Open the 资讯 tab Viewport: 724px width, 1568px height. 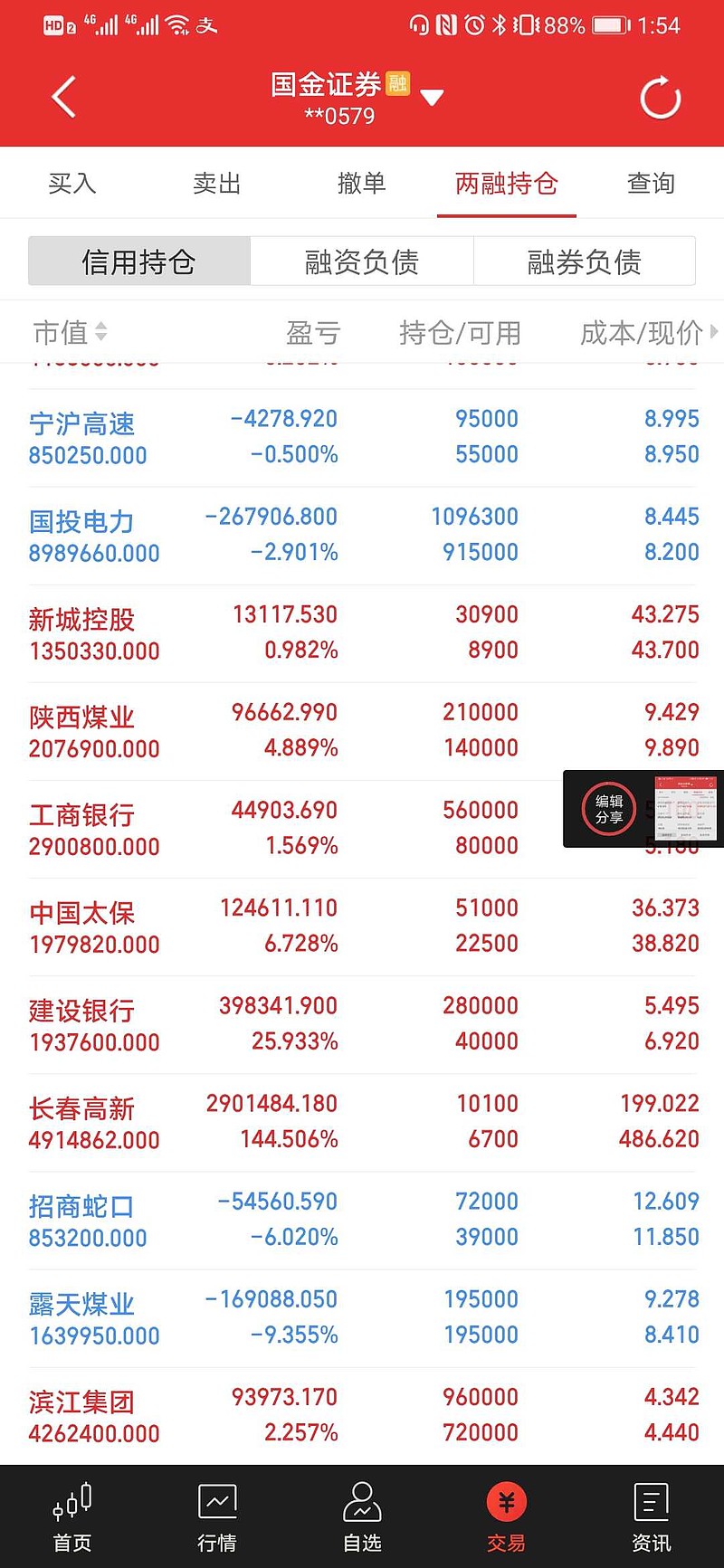pyautogui.click(x=652, y=1517)
